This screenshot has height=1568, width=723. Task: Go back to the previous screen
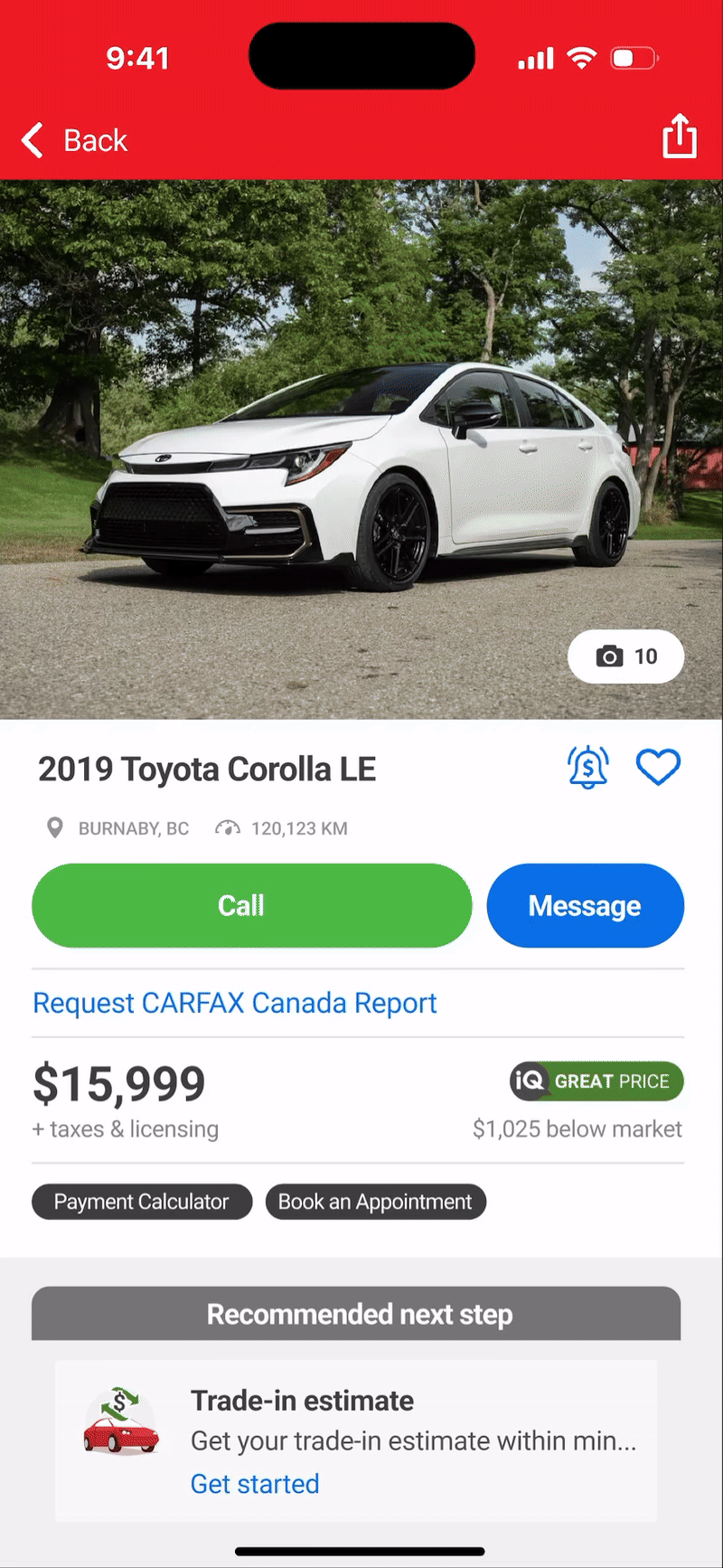point(74,141)
